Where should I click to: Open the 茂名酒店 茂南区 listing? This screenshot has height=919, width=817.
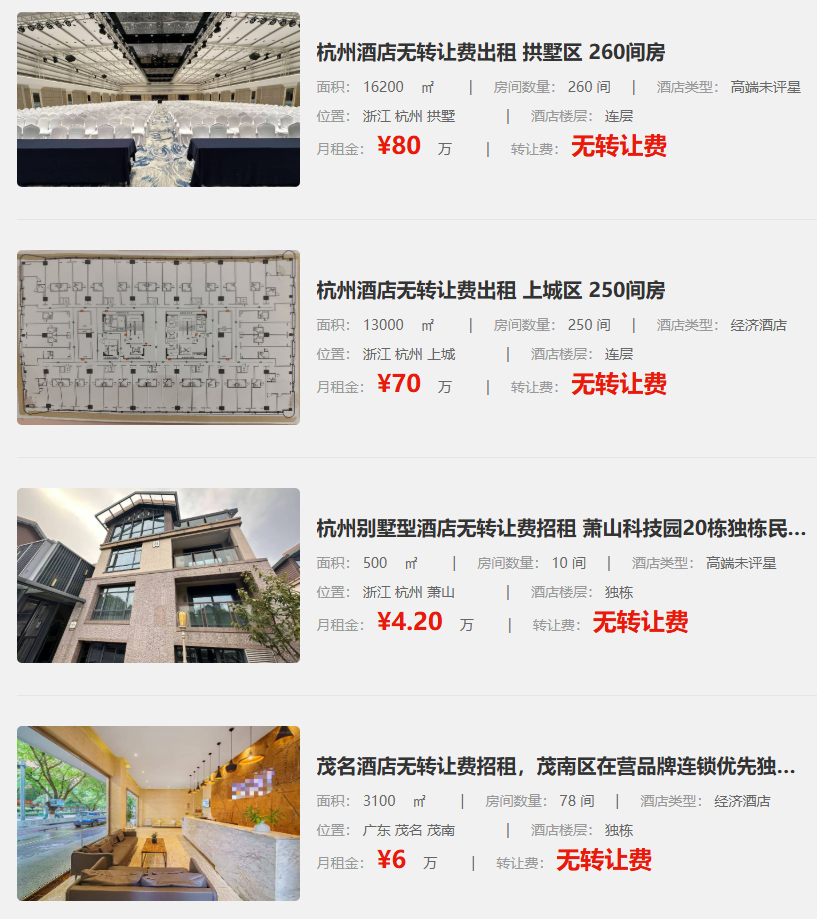point(555,767)
